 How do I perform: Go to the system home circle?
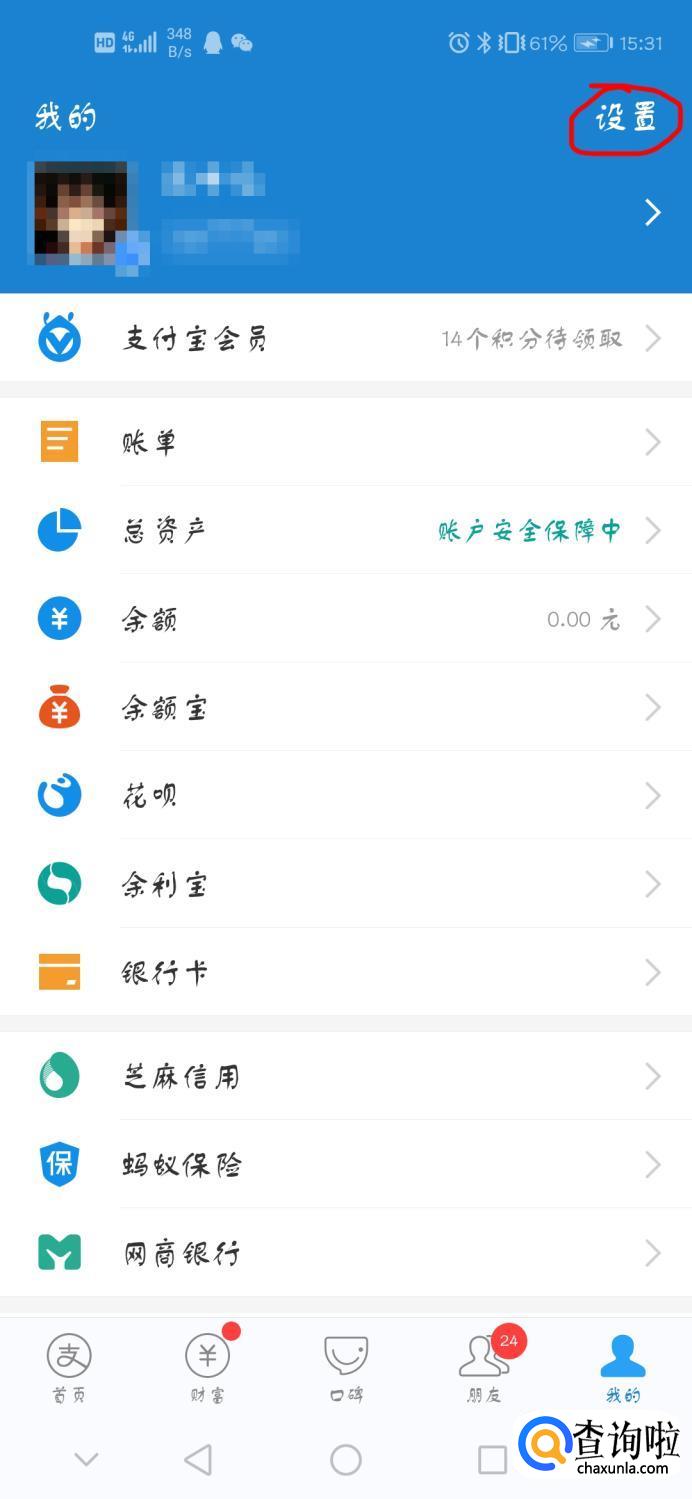pyautogui.click(x=346, y=1460)
